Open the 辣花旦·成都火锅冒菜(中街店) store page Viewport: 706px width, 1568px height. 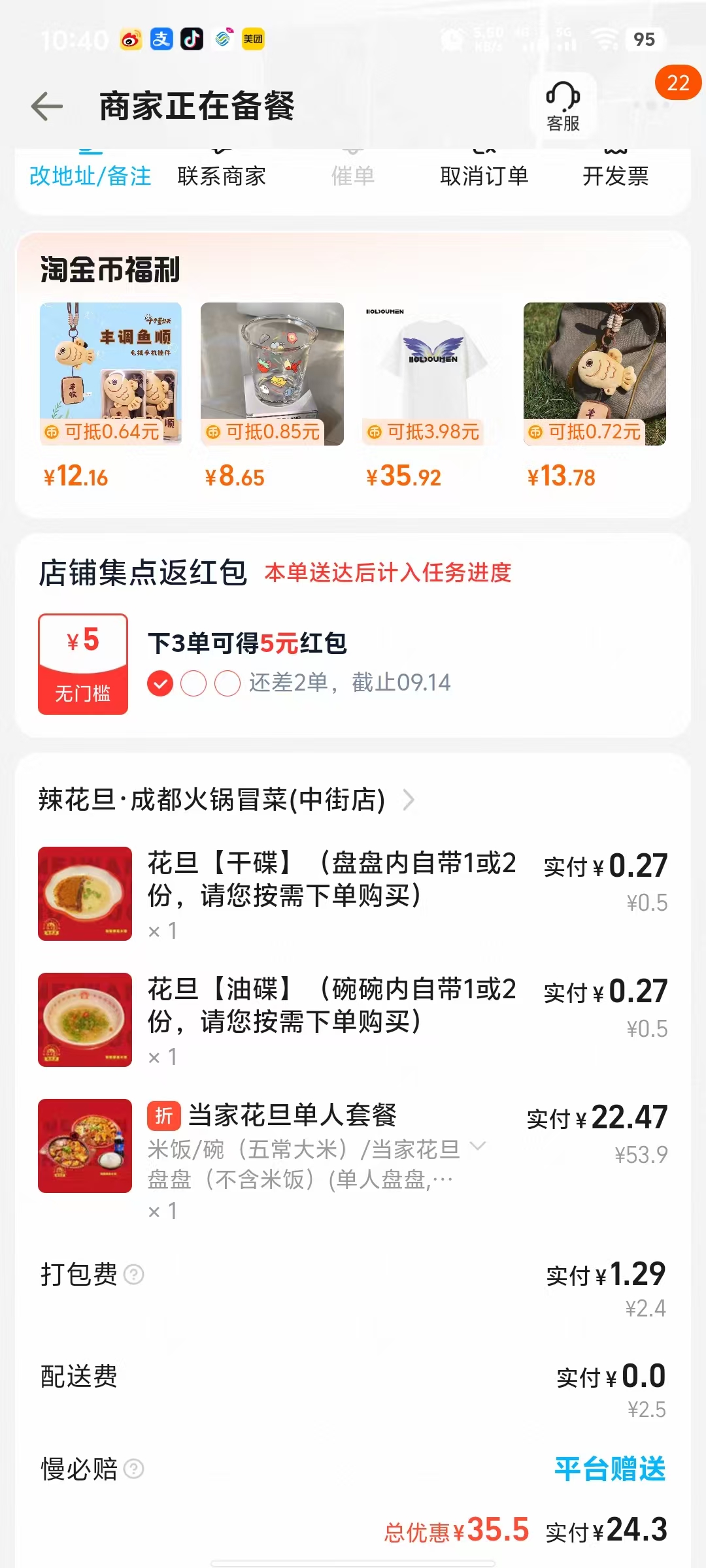click(x=226, y=800)
